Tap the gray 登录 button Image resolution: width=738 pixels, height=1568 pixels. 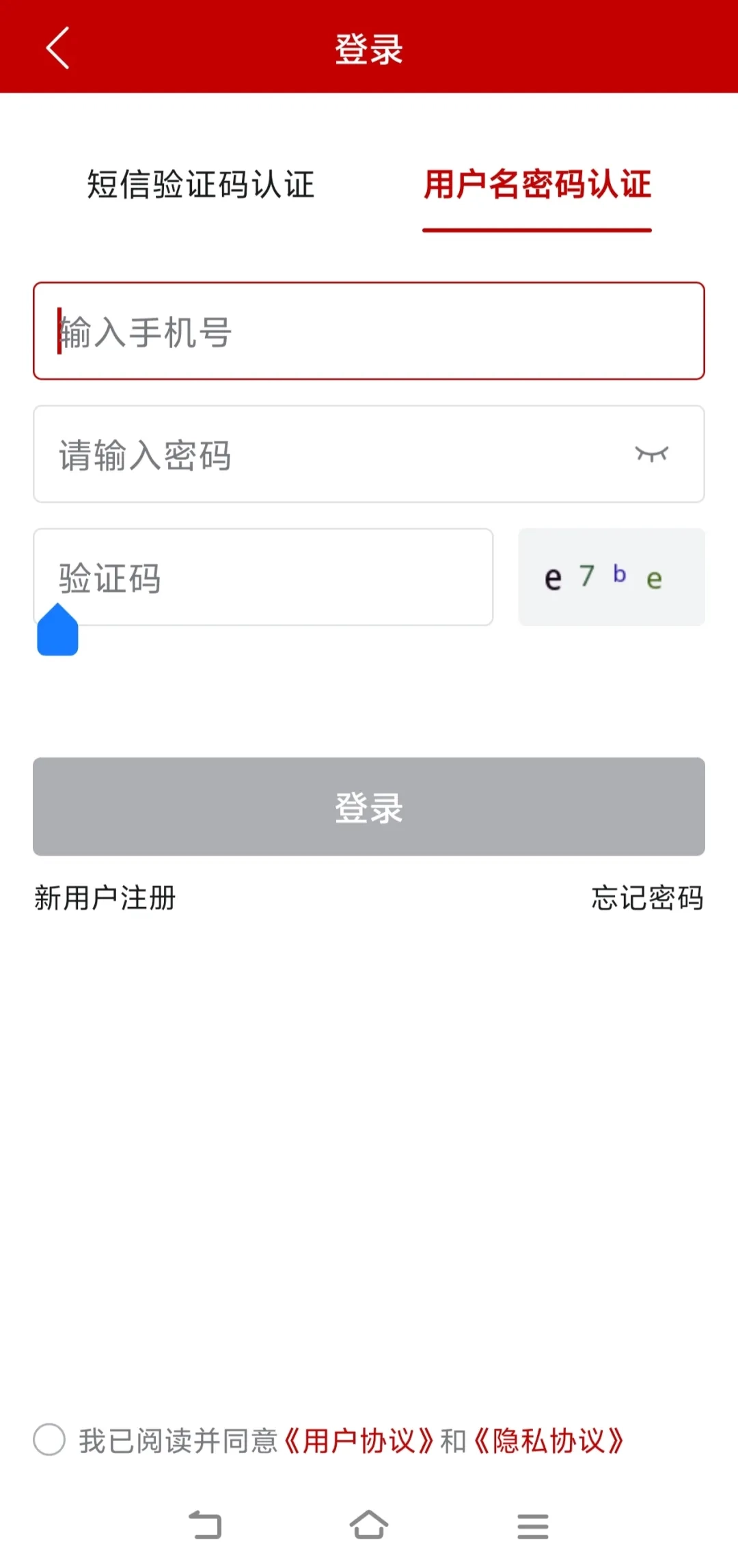click(369, 807)
